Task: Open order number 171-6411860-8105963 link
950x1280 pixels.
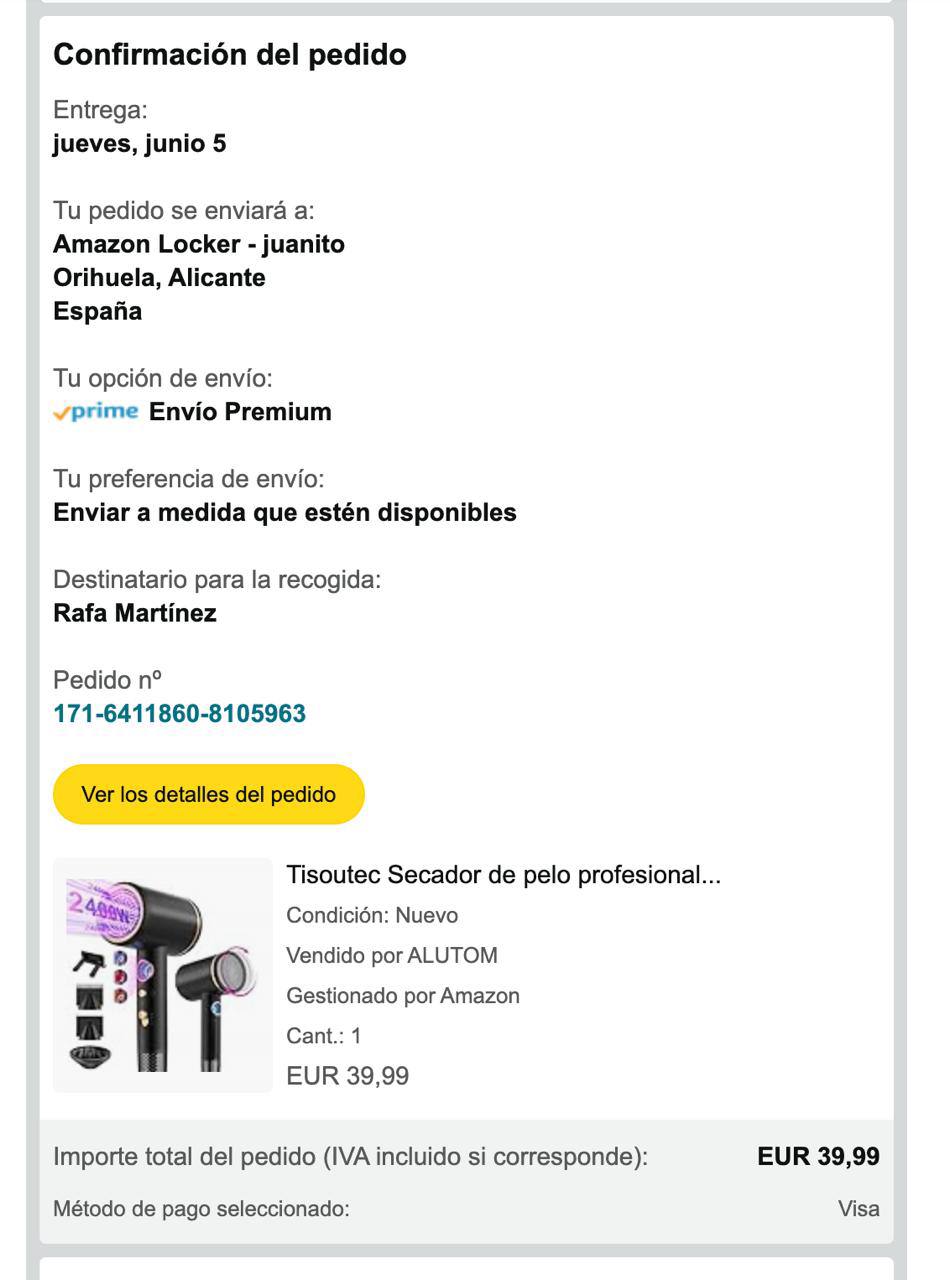Action: coord(179,714)
